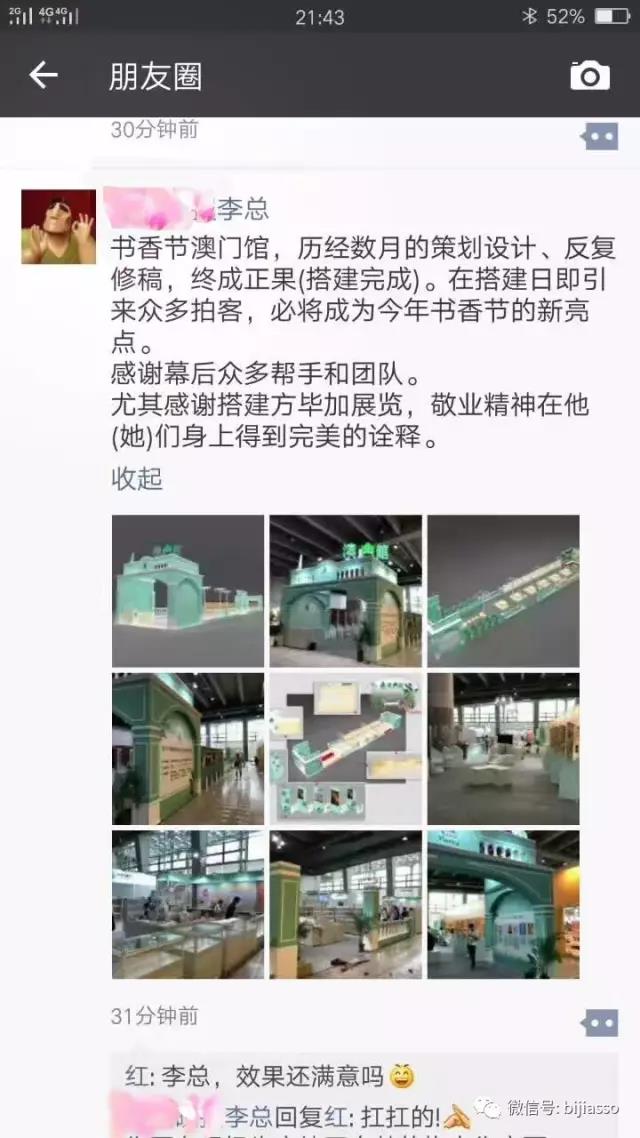
Task: View eighth photo with the green pillar
Action: [345, 904]
